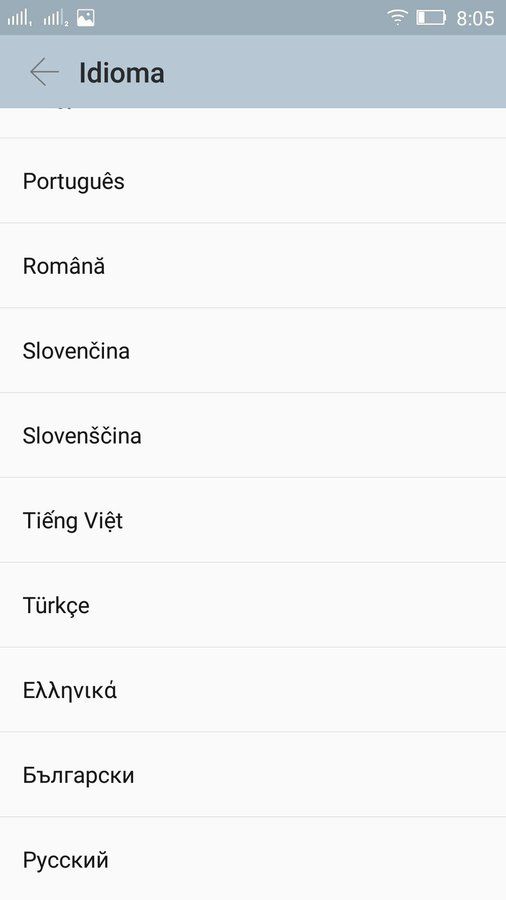Switch the language to Tiếng Việt
This screenshot has height=900, width=506.
(253, 521)
